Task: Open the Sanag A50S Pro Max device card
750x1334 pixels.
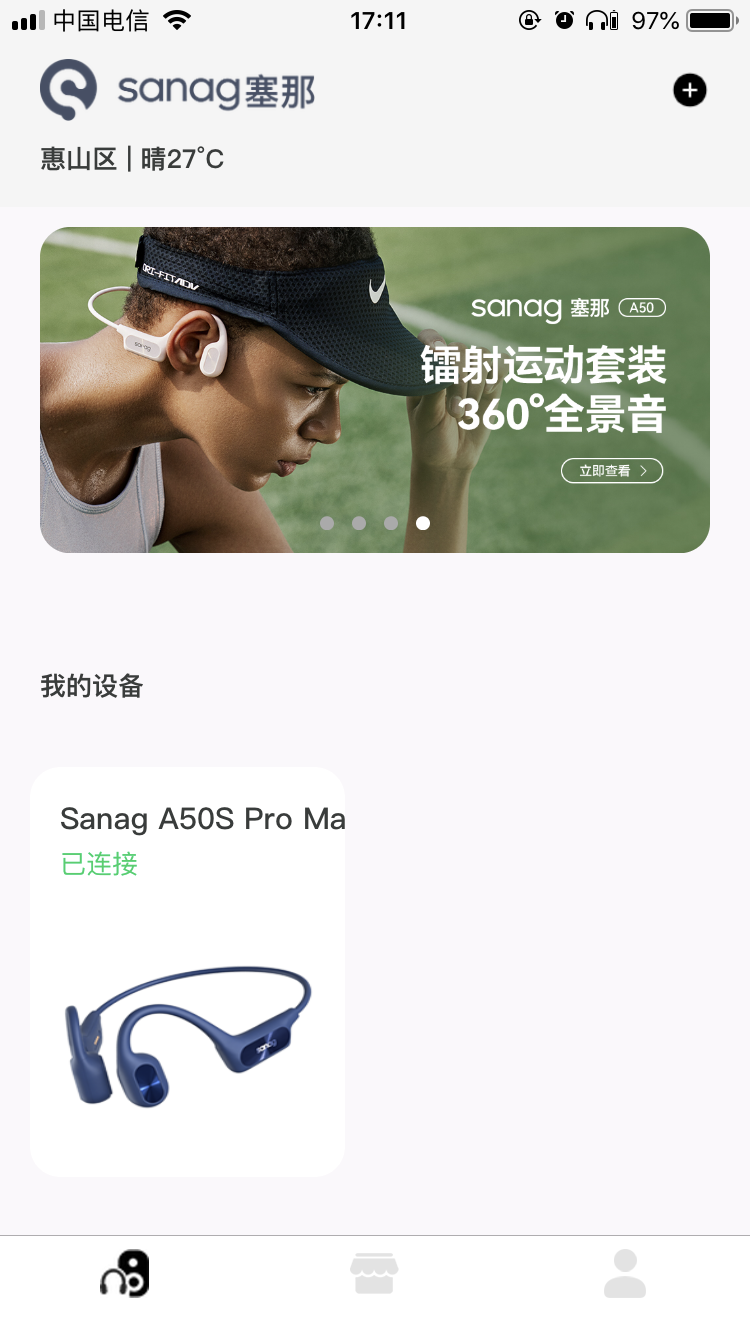Action: tap(187, 971)
